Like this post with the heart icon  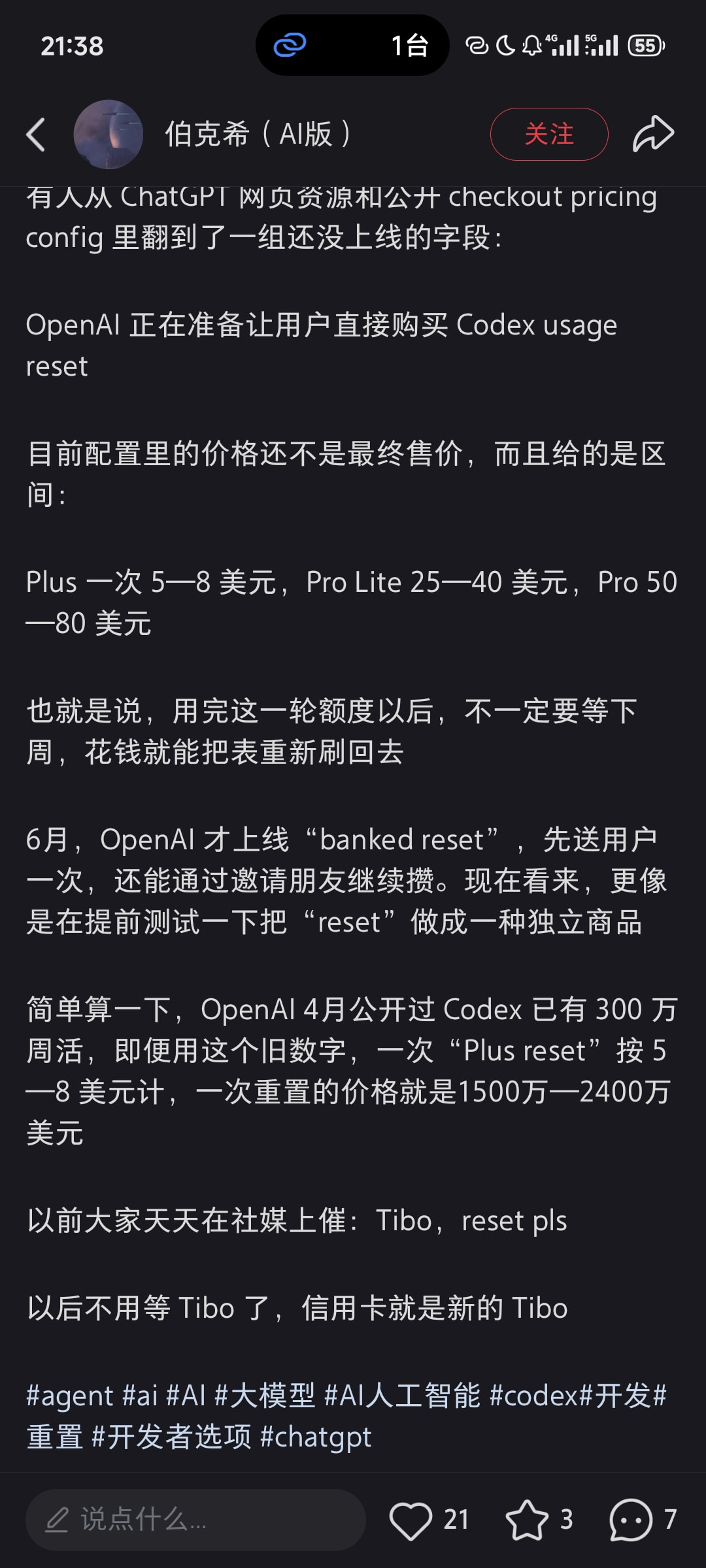pyautogui.click(x=411, y=1520)
